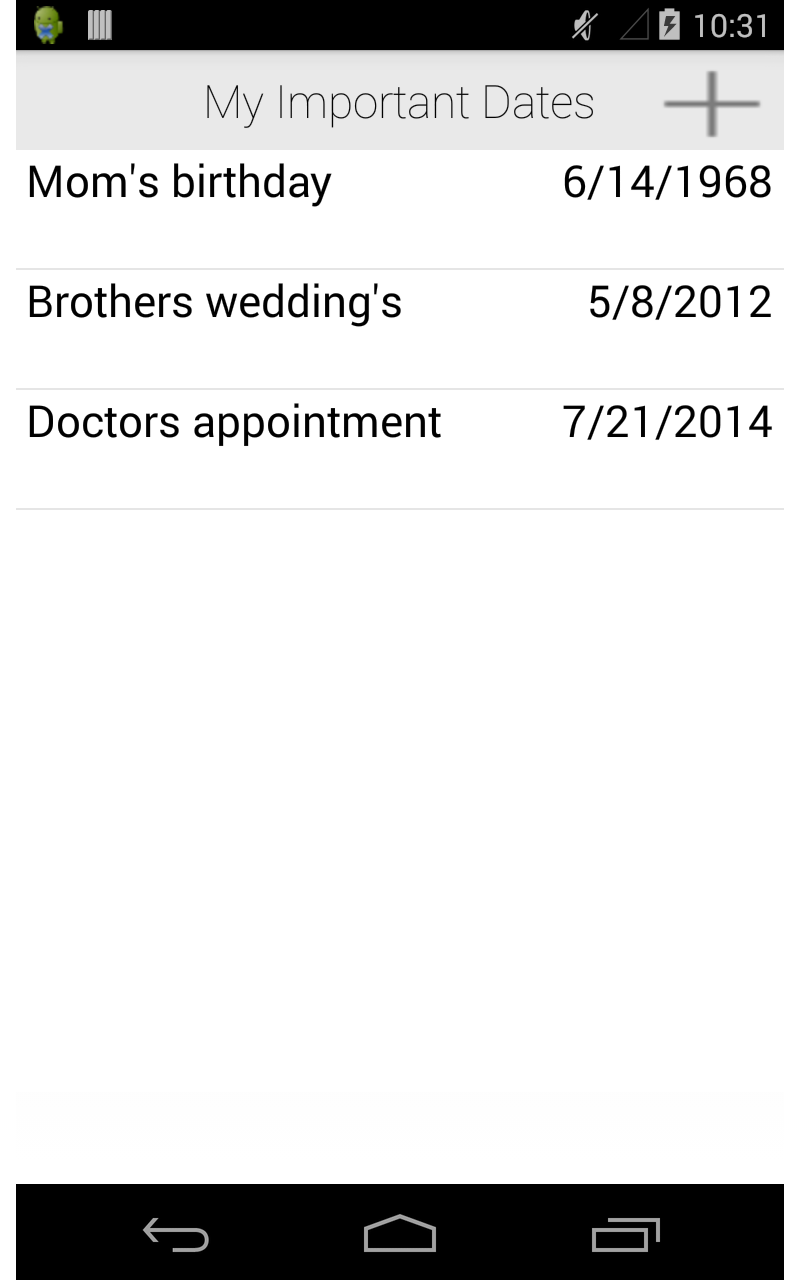Tap the date 6/14/1968
The image size is (800, 1280).
667,182
